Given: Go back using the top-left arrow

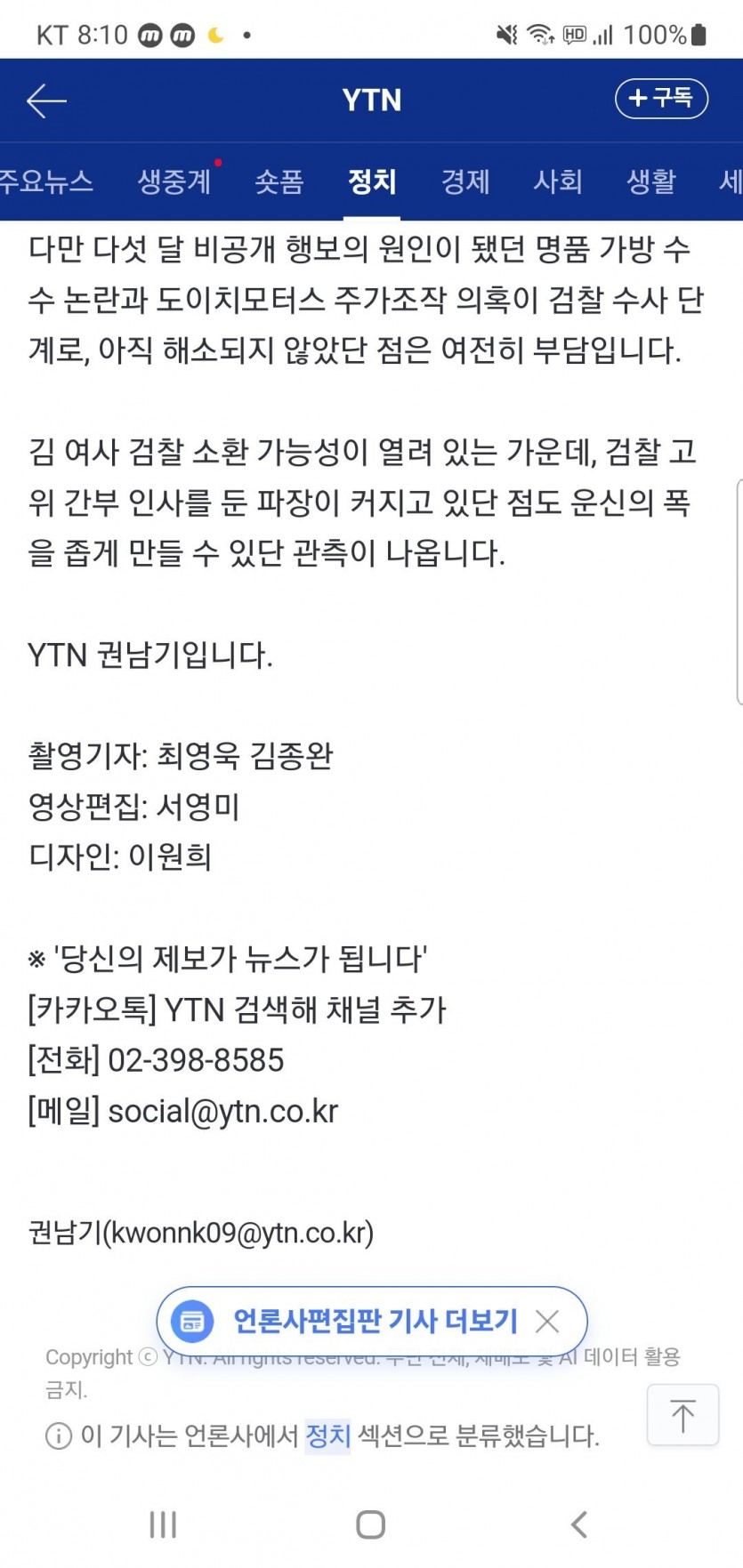Looking at the screenshot, I should tap(46, 101).
